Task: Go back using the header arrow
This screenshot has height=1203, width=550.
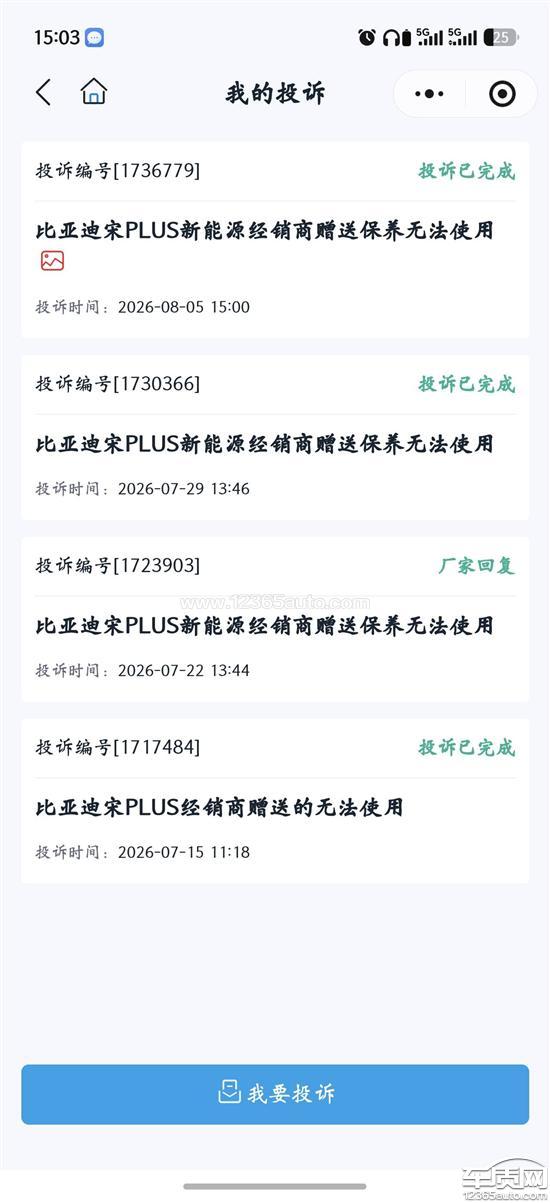Action: click(x=43, y=93)
